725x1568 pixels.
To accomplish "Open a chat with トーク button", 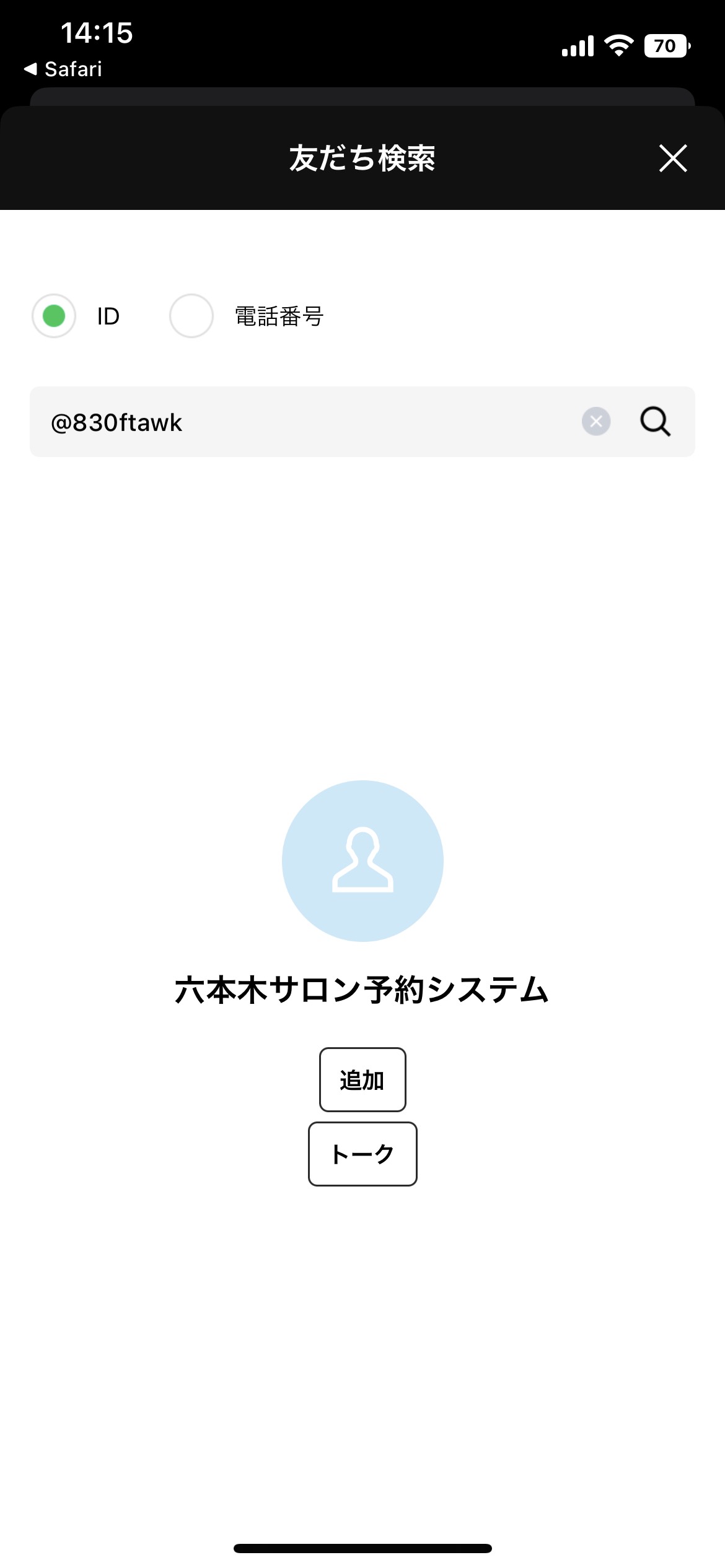I will coord(362,1153).
